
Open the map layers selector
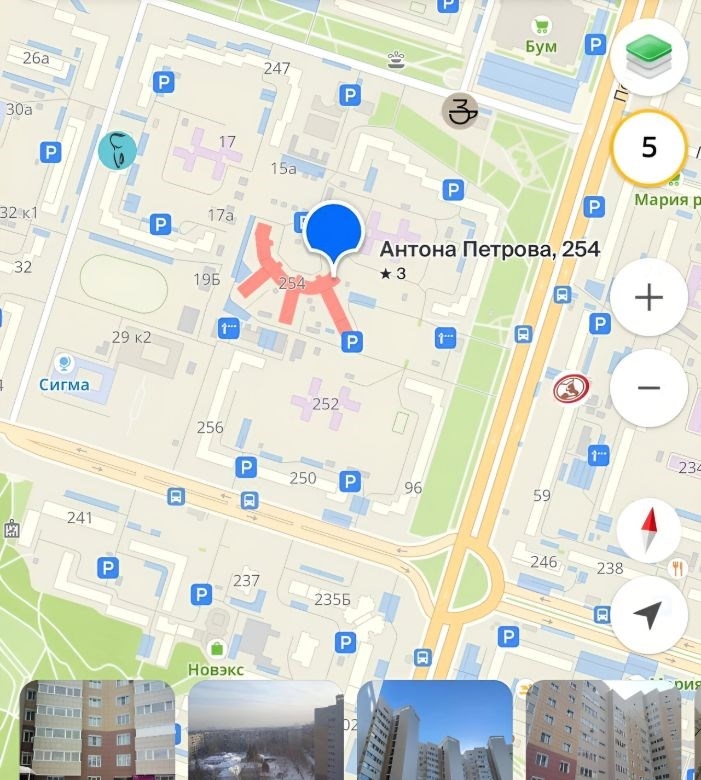coord(648,55)
